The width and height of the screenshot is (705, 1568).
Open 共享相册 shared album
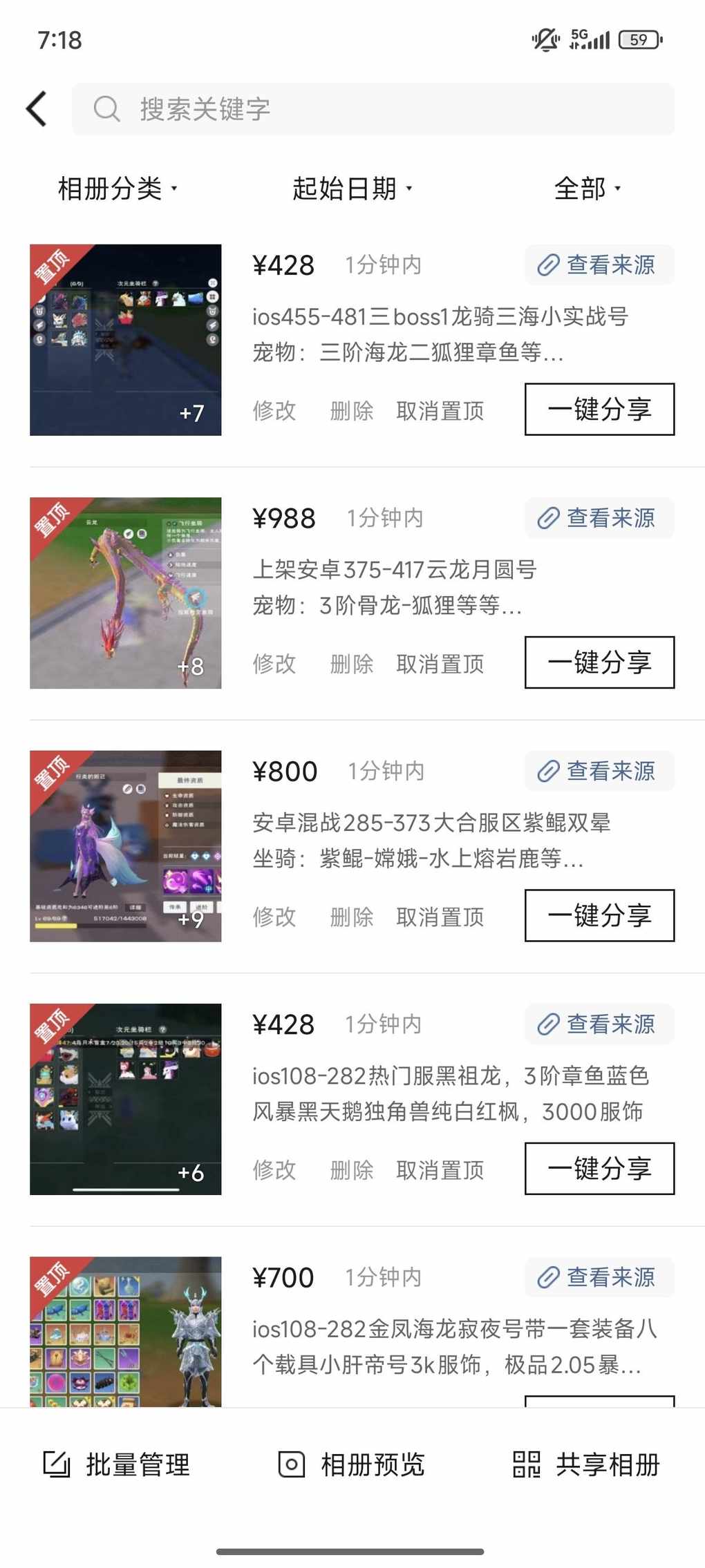click(587, 1464)
